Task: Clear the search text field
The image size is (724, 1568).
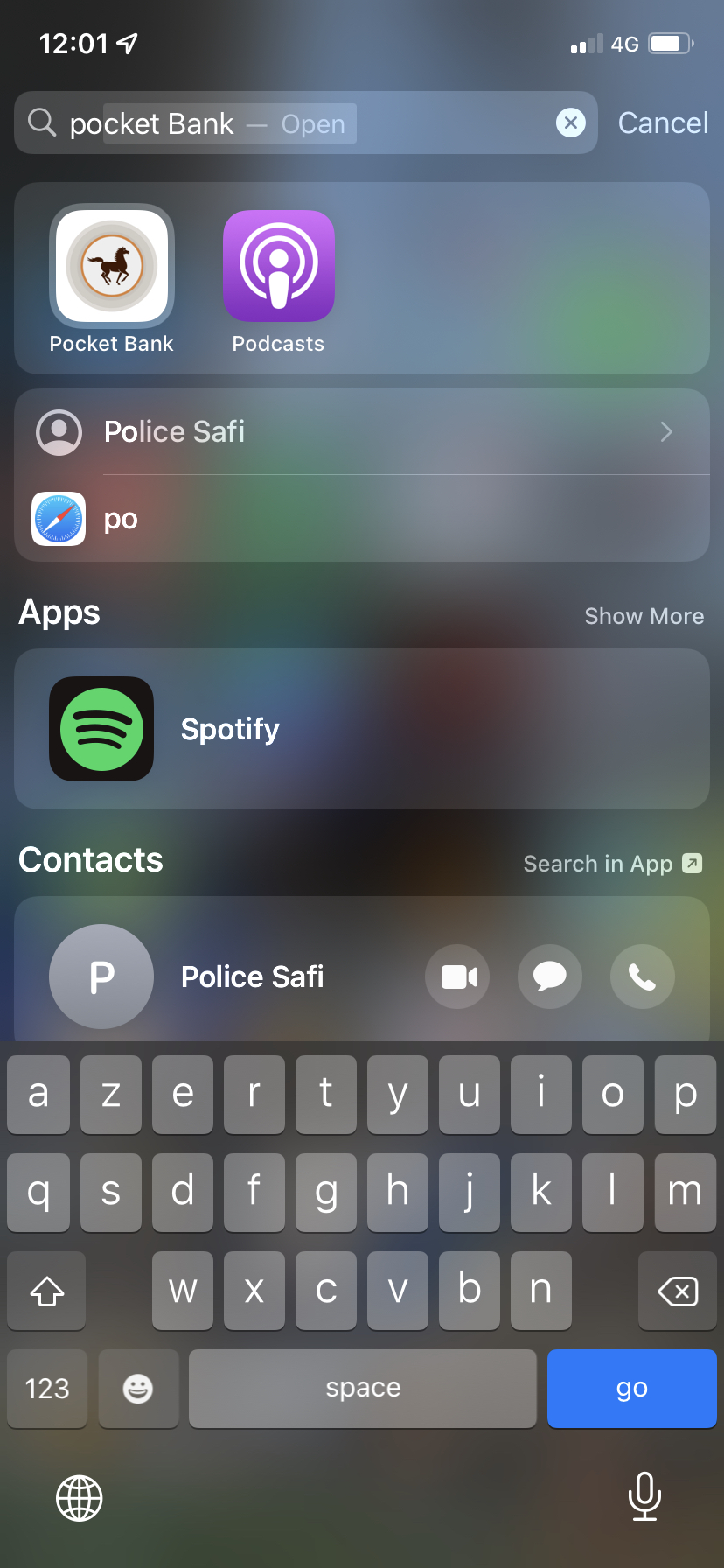Action: [571, 123]
